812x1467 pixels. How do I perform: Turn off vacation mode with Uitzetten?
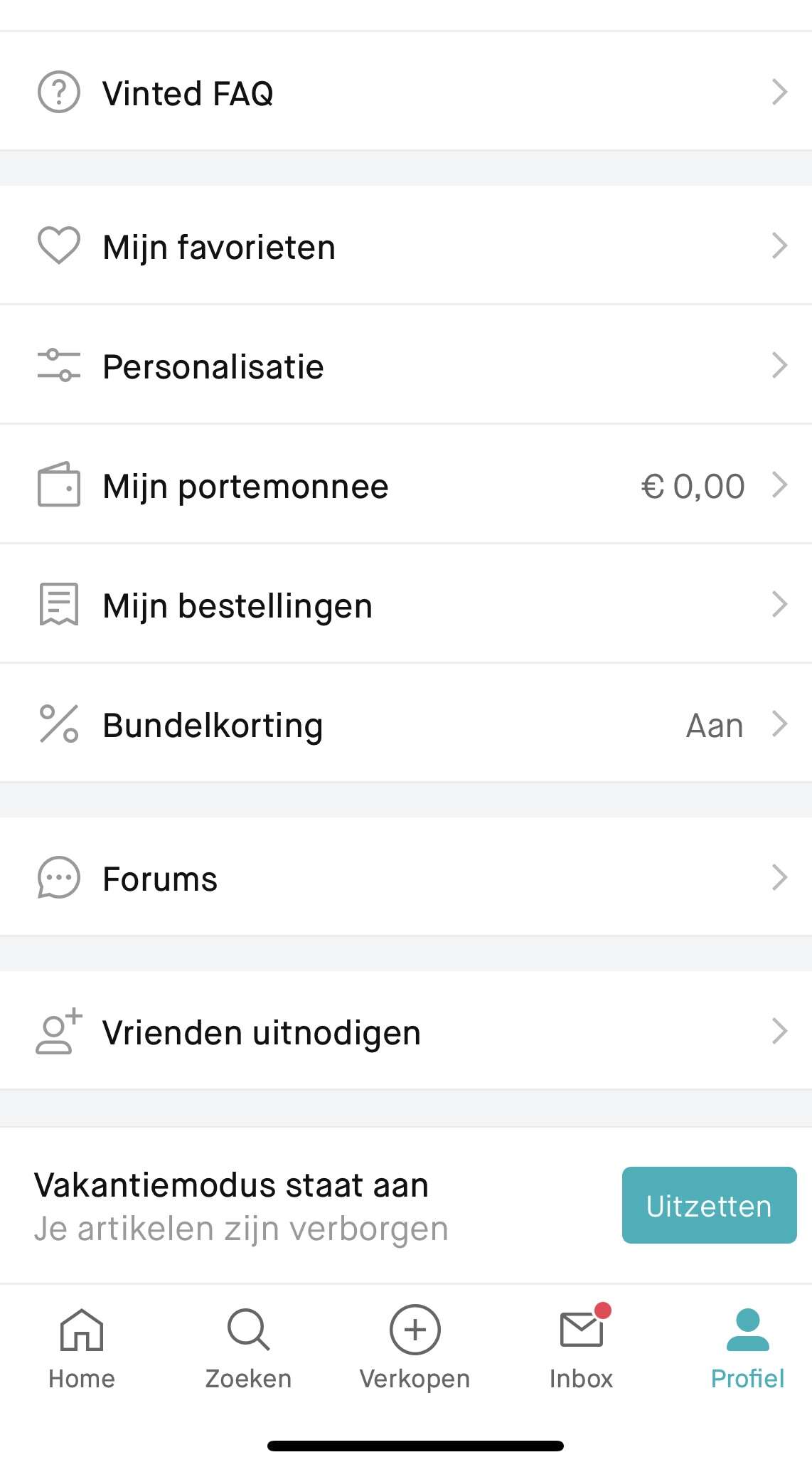click(709, 1205)
